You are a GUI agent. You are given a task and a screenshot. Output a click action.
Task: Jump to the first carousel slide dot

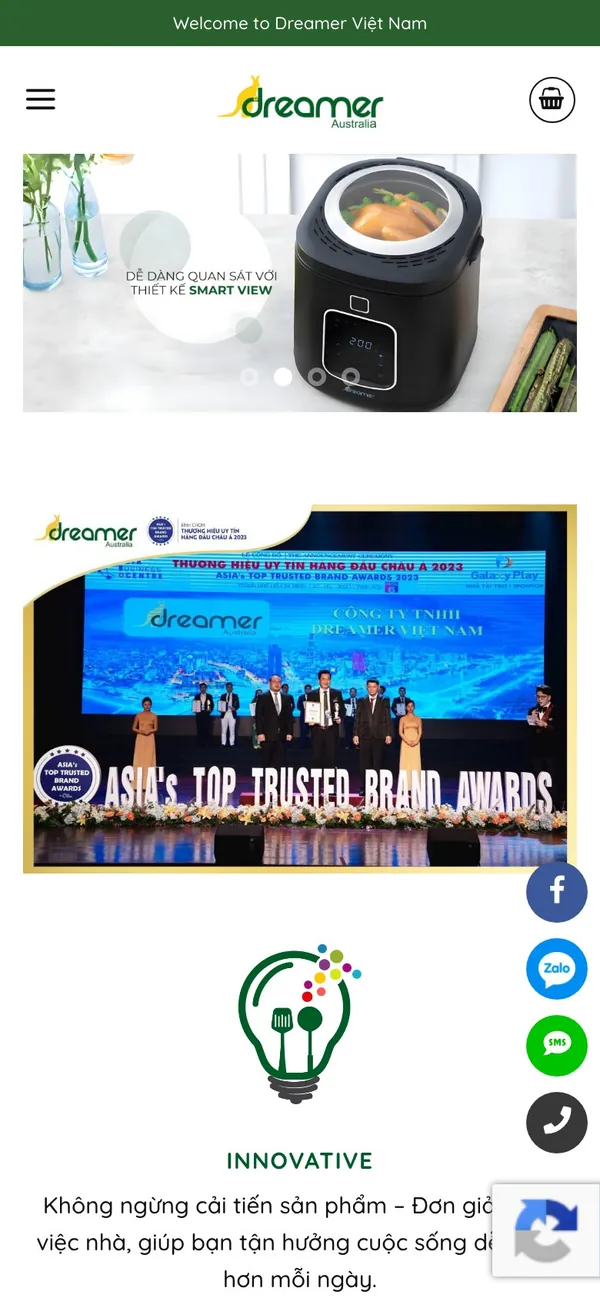(249, 377)
